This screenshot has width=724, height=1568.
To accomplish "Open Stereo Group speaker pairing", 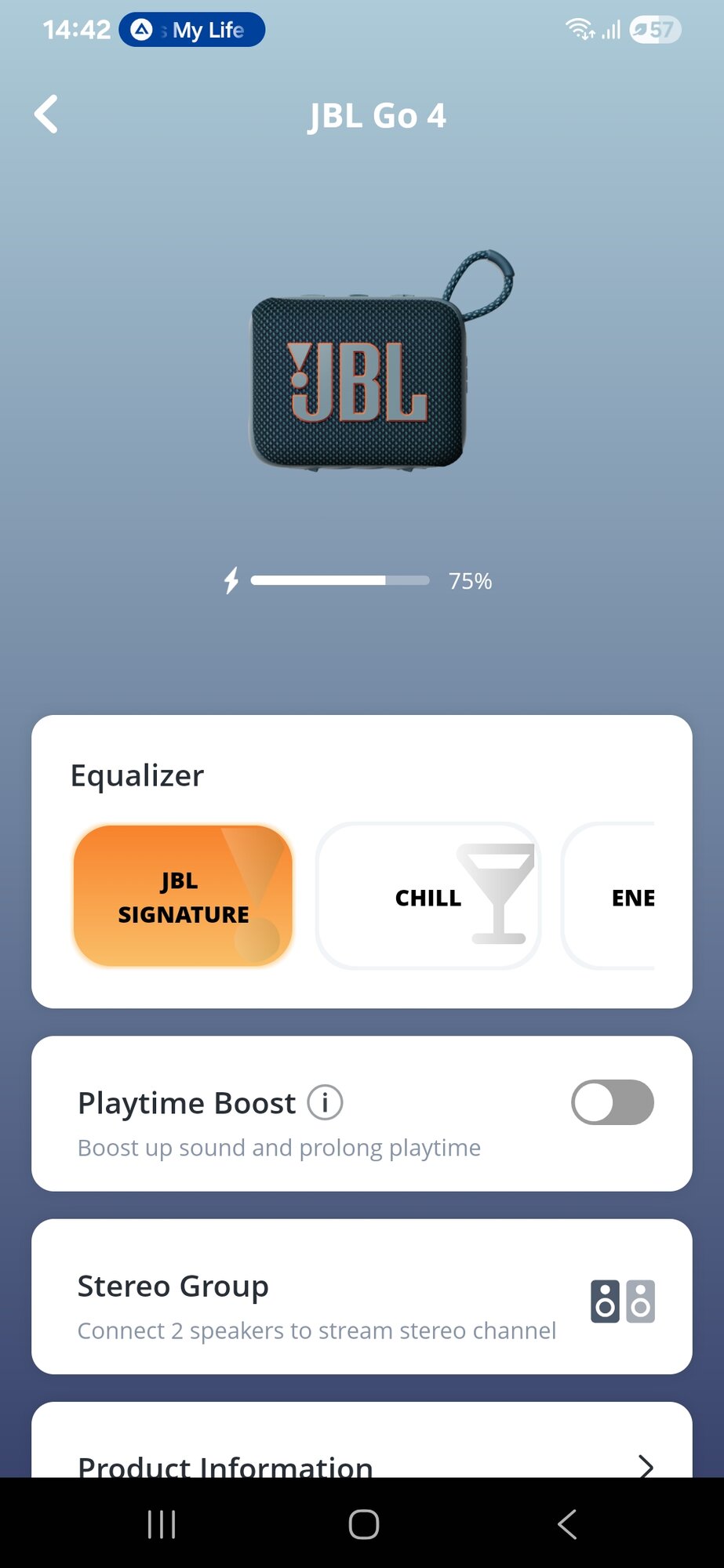I will (x=362, y=1297).
